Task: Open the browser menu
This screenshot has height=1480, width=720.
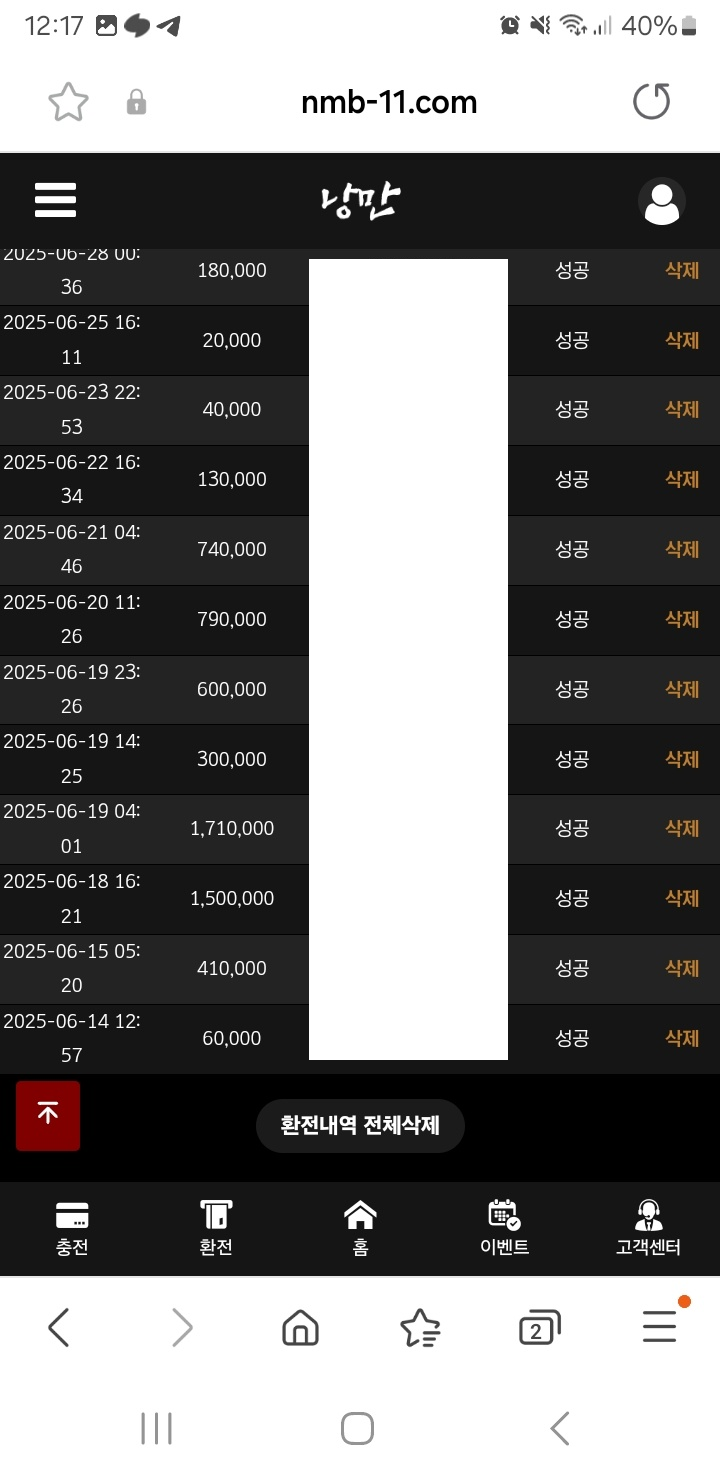Action: (x=660, y=1328)
